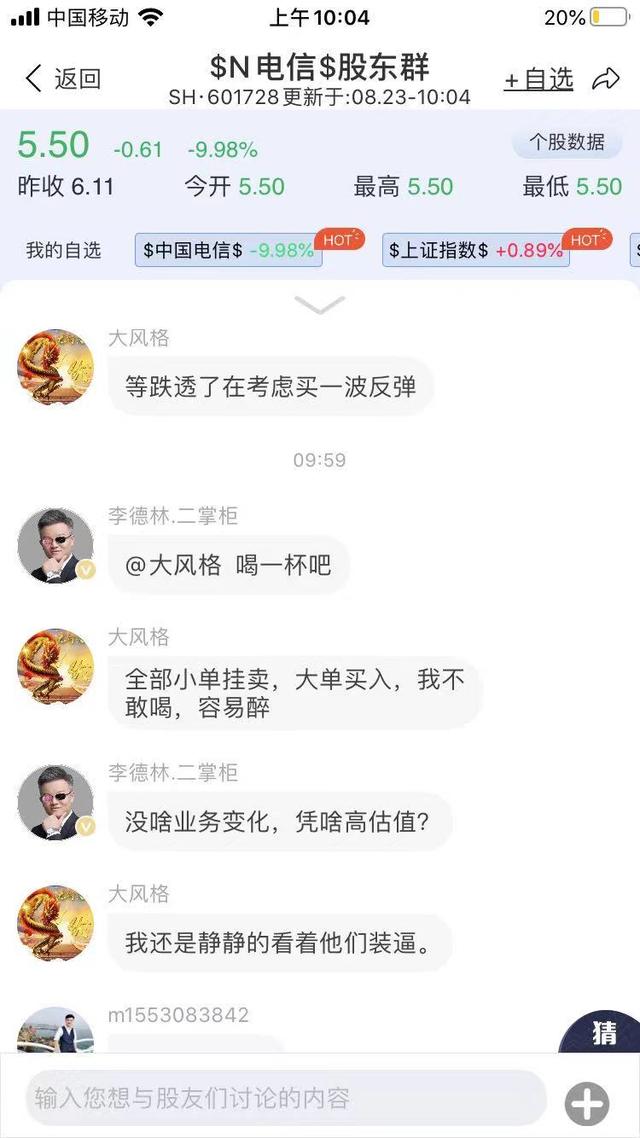
Task: Open the $中国电信$ watchlist chip
Action: tap(228, 250)
